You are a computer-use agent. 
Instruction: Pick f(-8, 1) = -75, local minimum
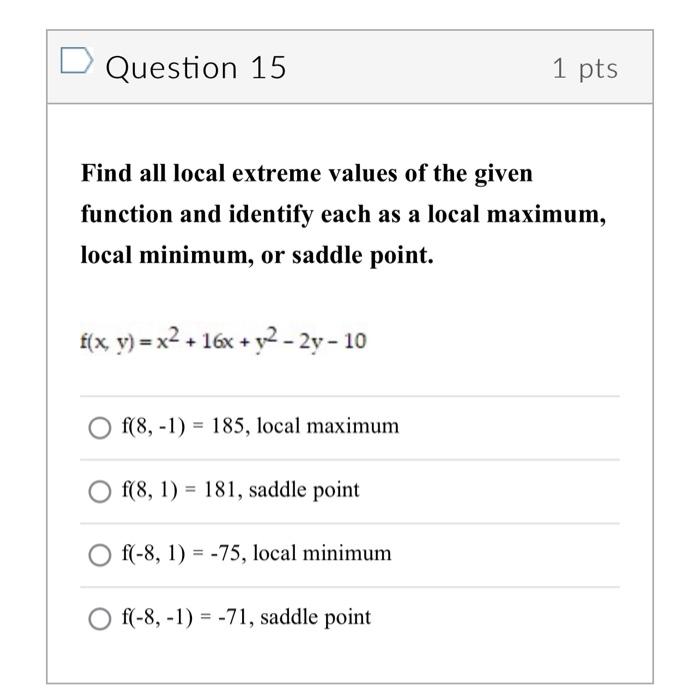[x=100, y=555]
